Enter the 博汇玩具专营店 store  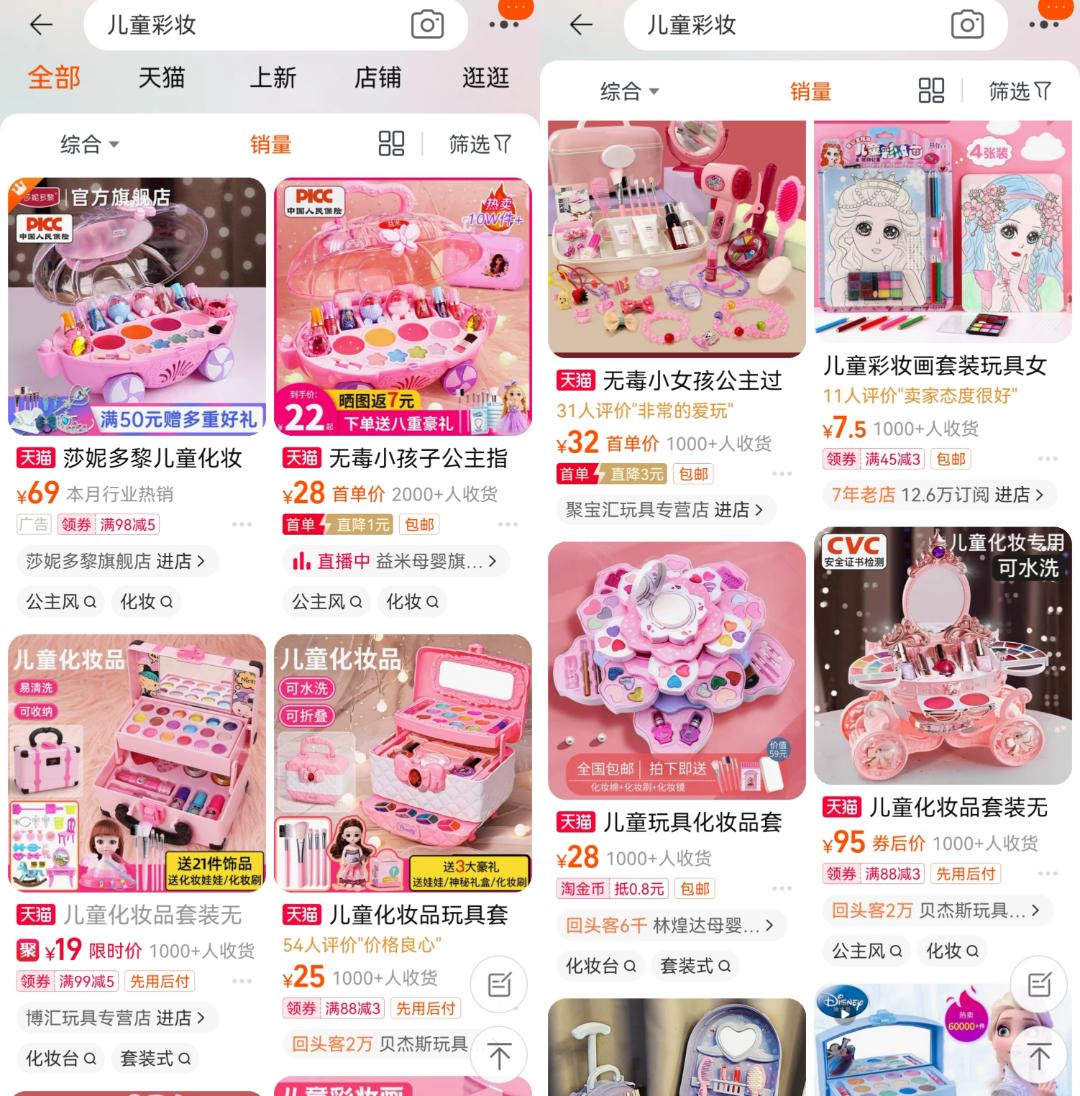coord(116,1018)
